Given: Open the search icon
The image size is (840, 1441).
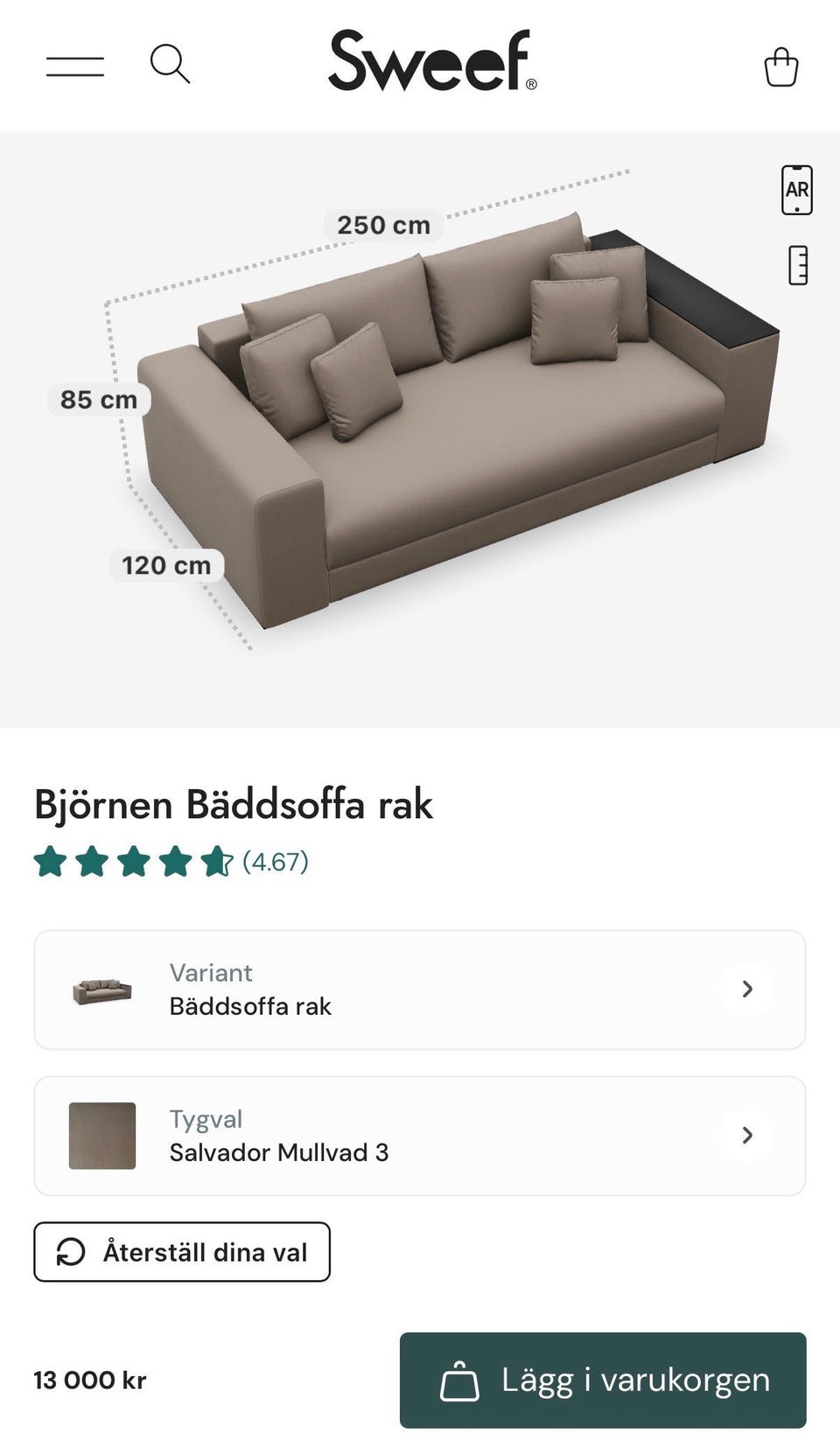Looking at the screenshot, I should 170,65.
